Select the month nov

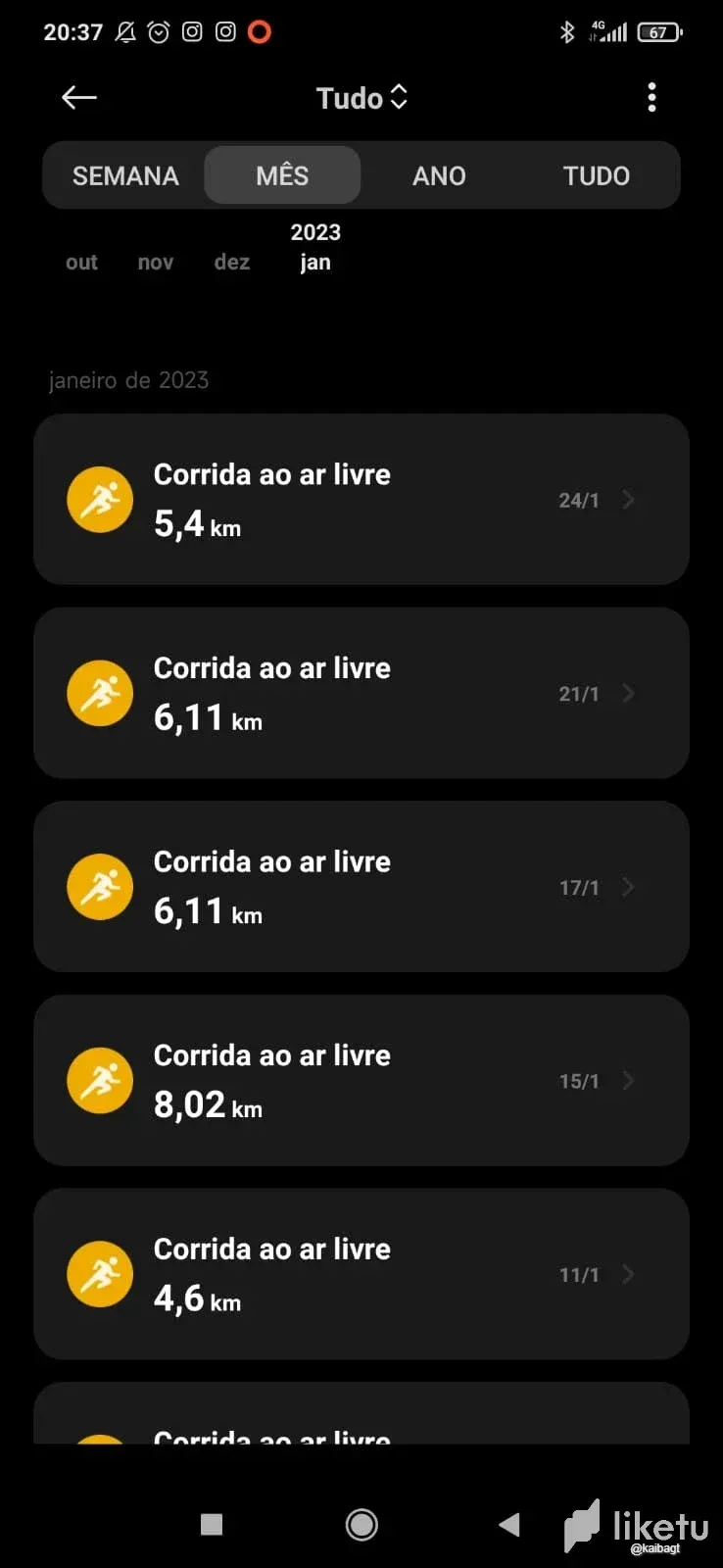(156, 262)
